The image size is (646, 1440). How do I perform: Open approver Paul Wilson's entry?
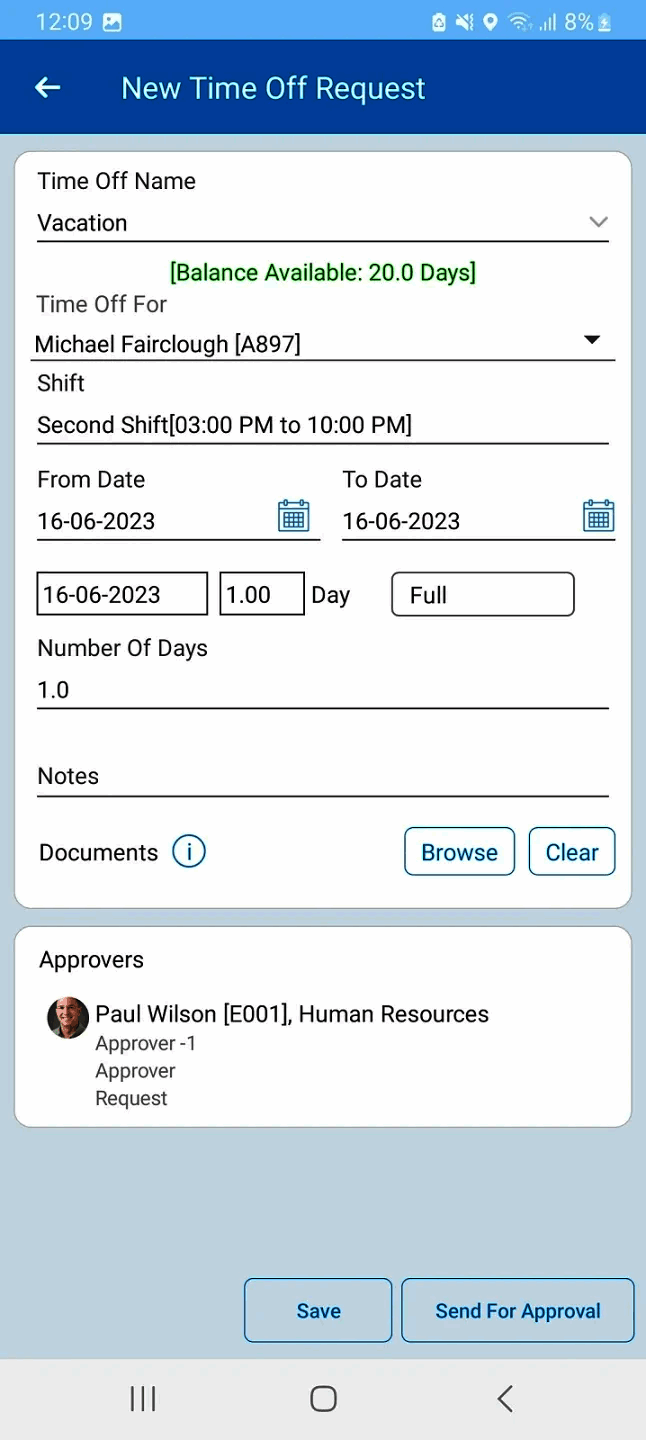pos(290,1015)
